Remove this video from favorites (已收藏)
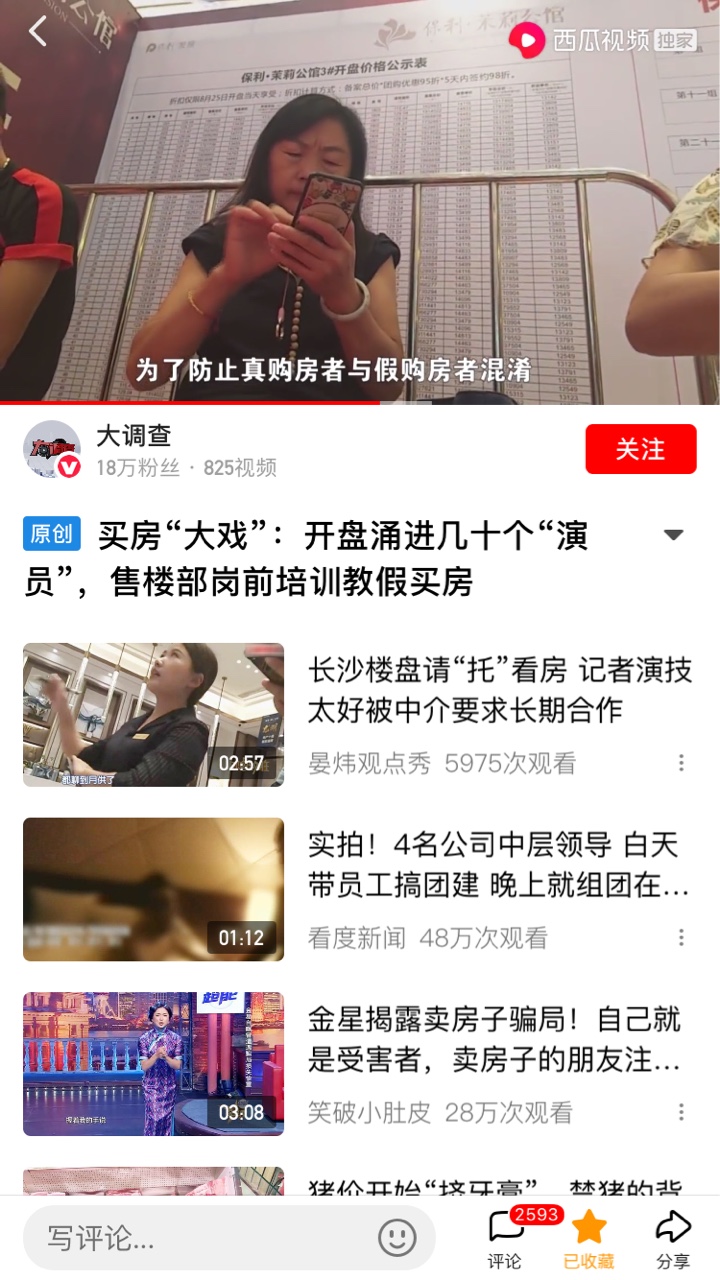 click(589, 1238)
